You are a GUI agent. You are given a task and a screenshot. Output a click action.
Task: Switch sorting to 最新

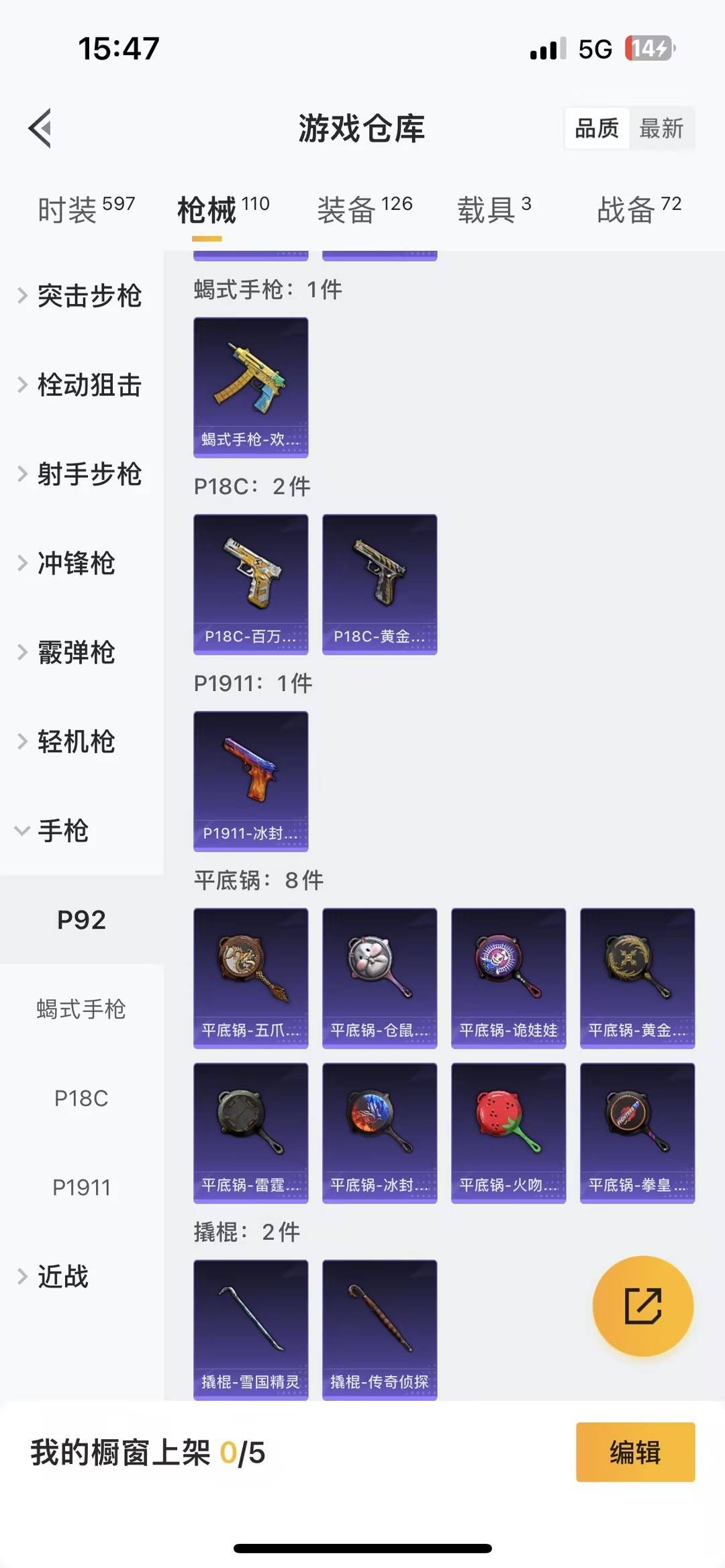662,128
